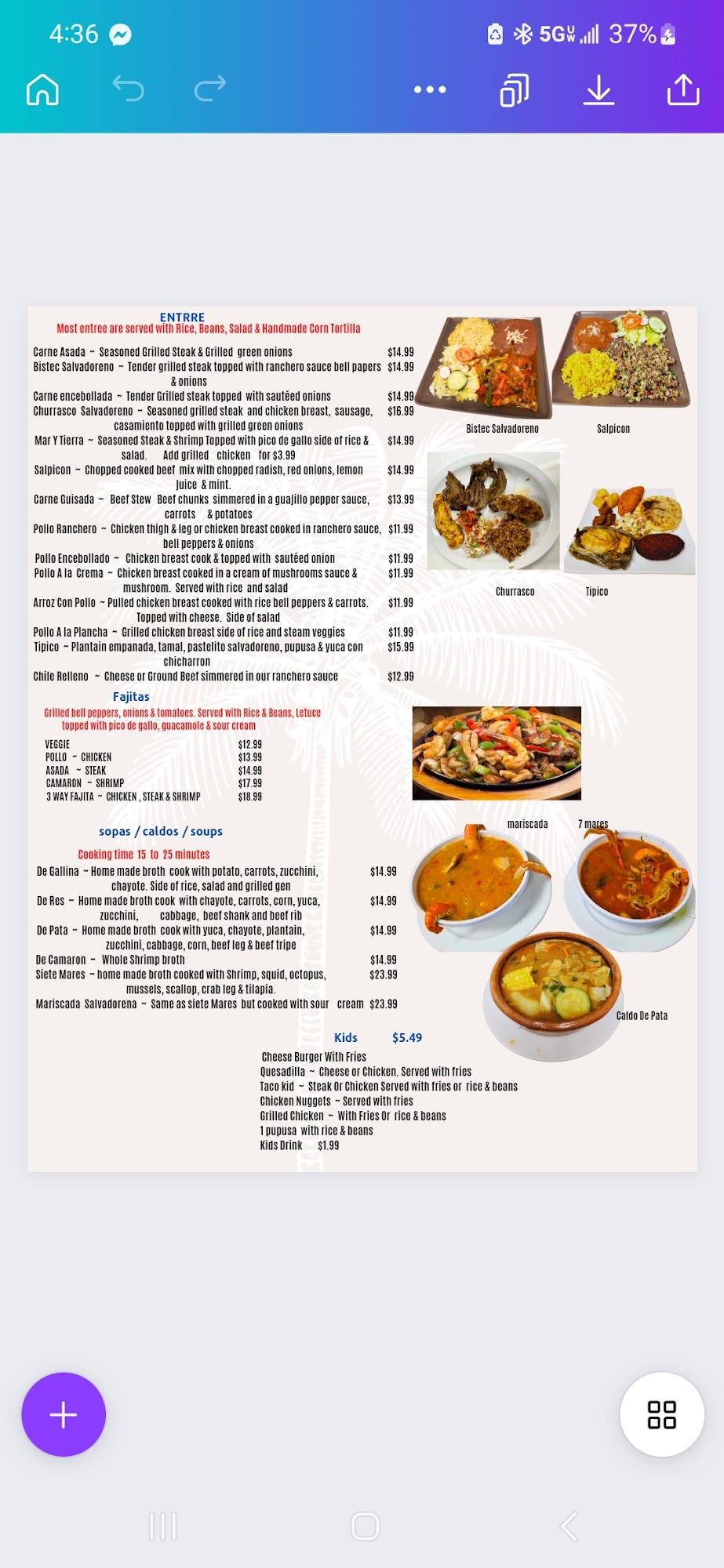Go to the Canva home screen
Image resolution: width=724 pixels, height=1568 pixels.
click(x=42, y=89)
